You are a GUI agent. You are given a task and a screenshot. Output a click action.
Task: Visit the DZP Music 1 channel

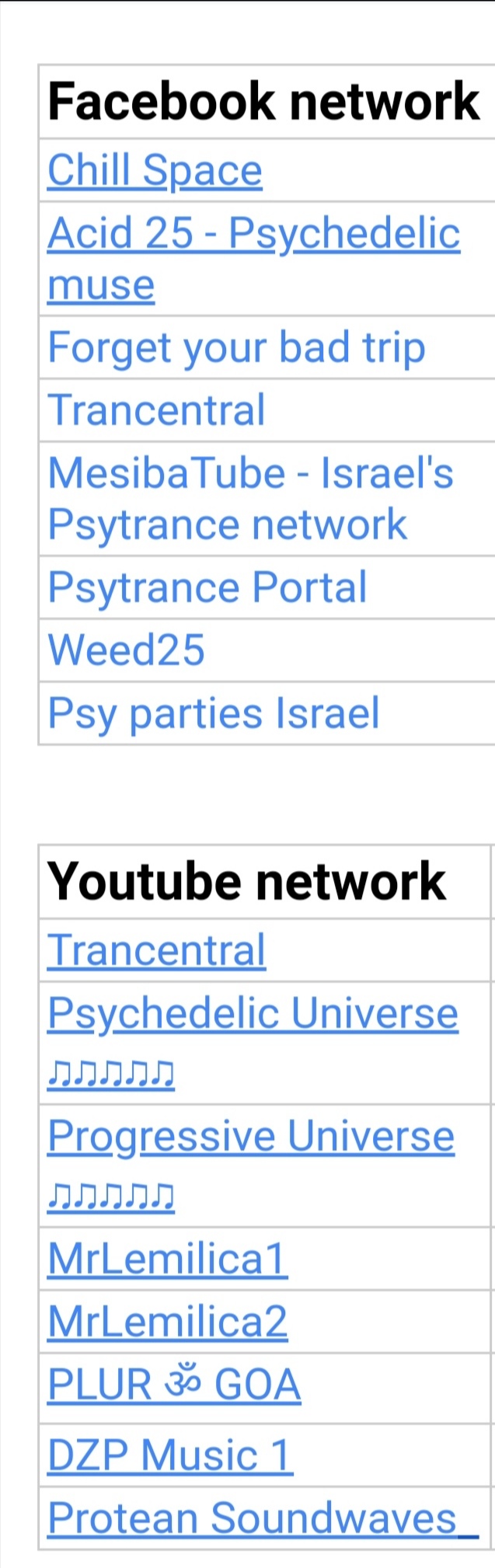(x=169, y=1455)
